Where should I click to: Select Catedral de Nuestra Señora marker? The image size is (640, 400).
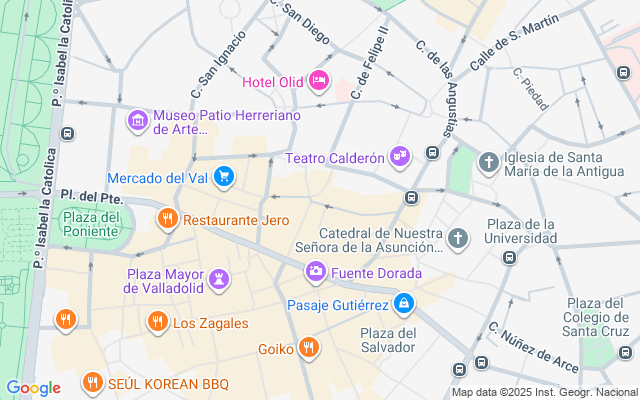click(x=458, y=238)
